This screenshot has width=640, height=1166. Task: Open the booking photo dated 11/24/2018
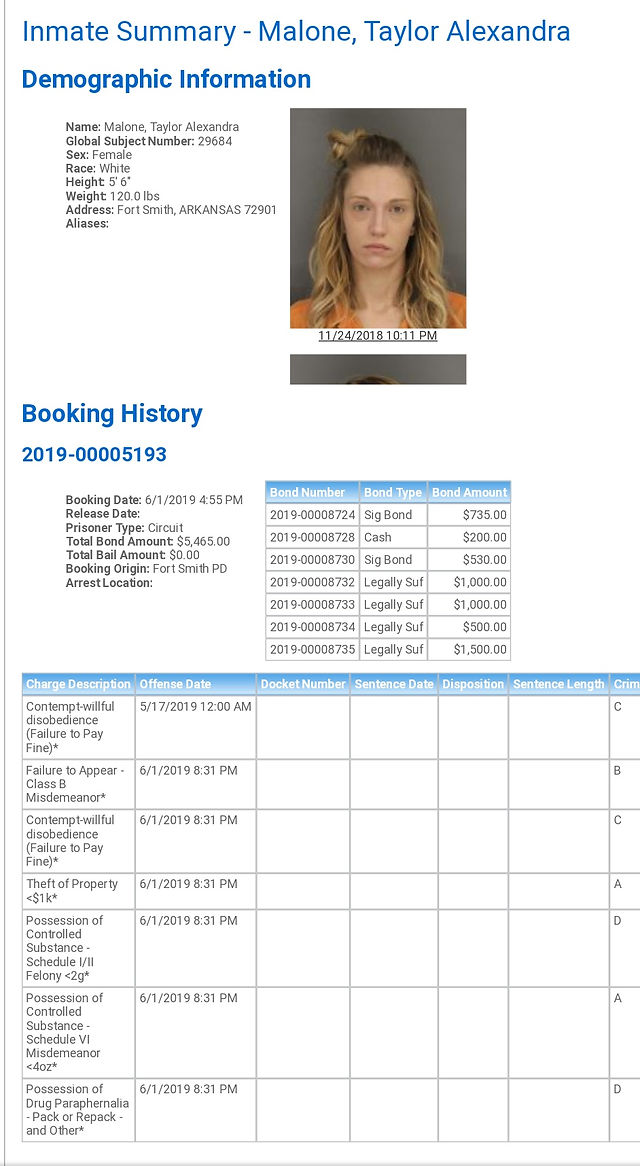[x=378, y=218]
